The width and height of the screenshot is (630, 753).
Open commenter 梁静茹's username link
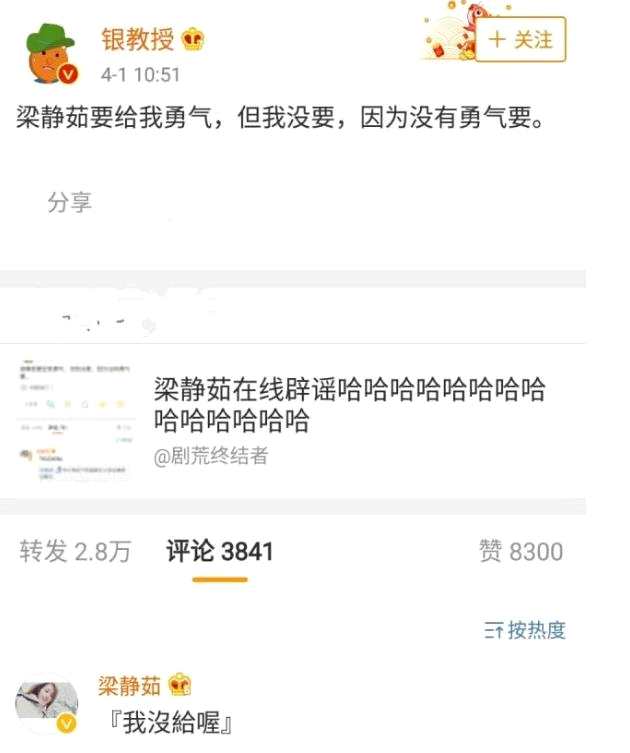(129, 686)
